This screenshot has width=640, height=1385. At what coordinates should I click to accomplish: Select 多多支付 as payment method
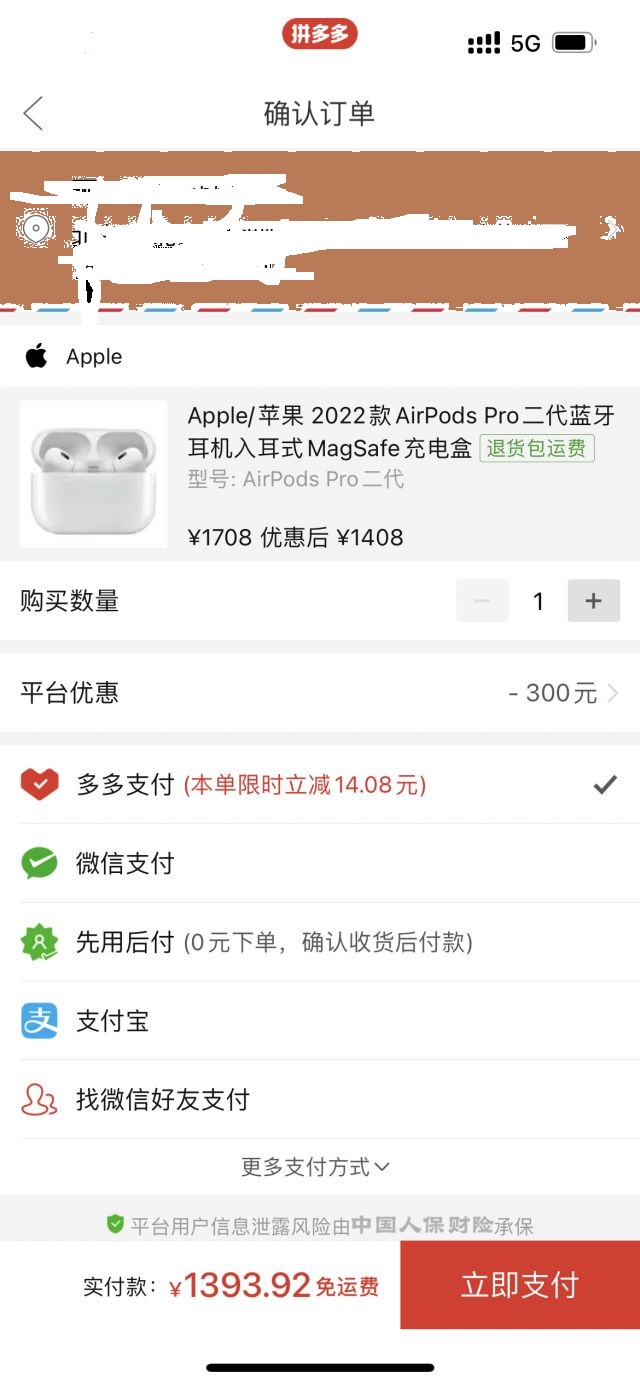[x=320, y=785]
